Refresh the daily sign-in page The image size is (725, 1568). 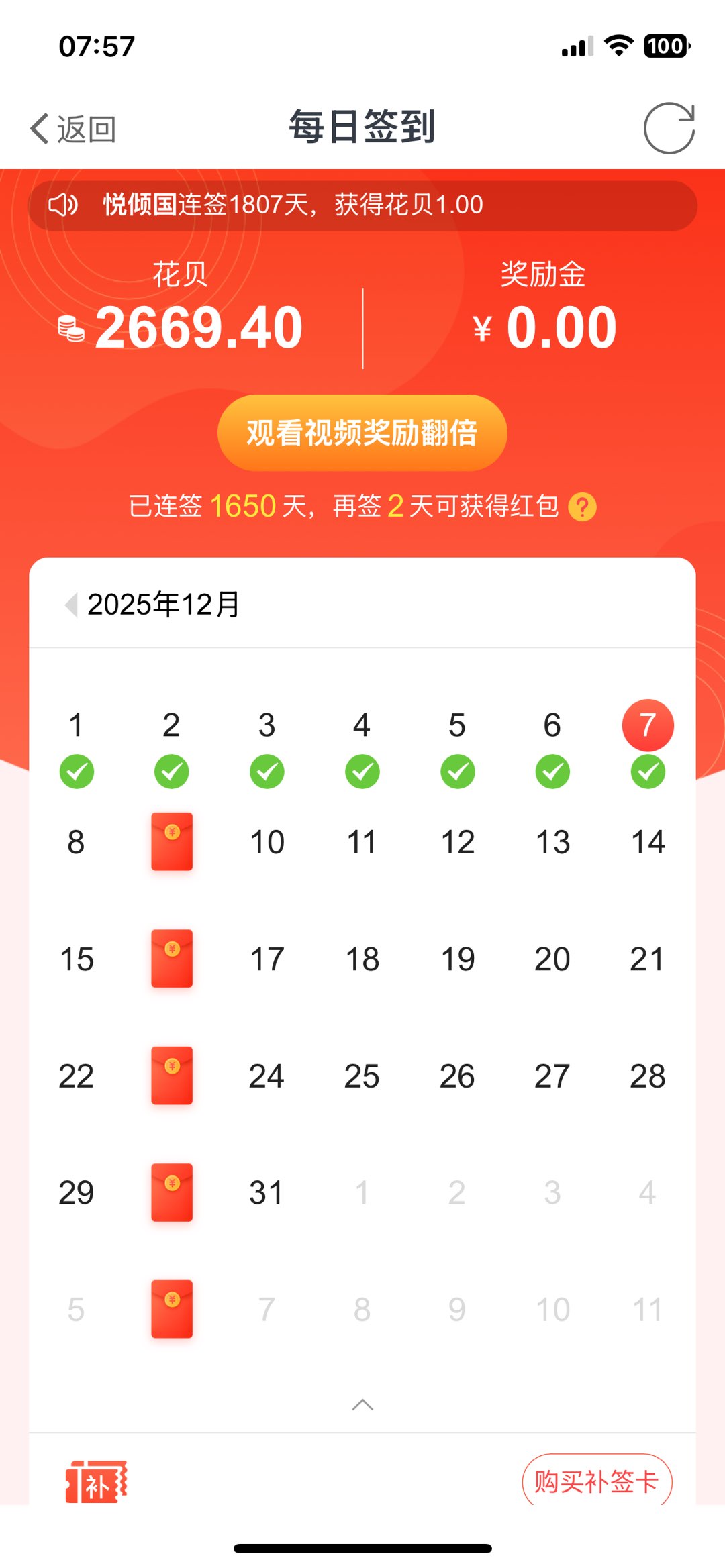point(669,128)
